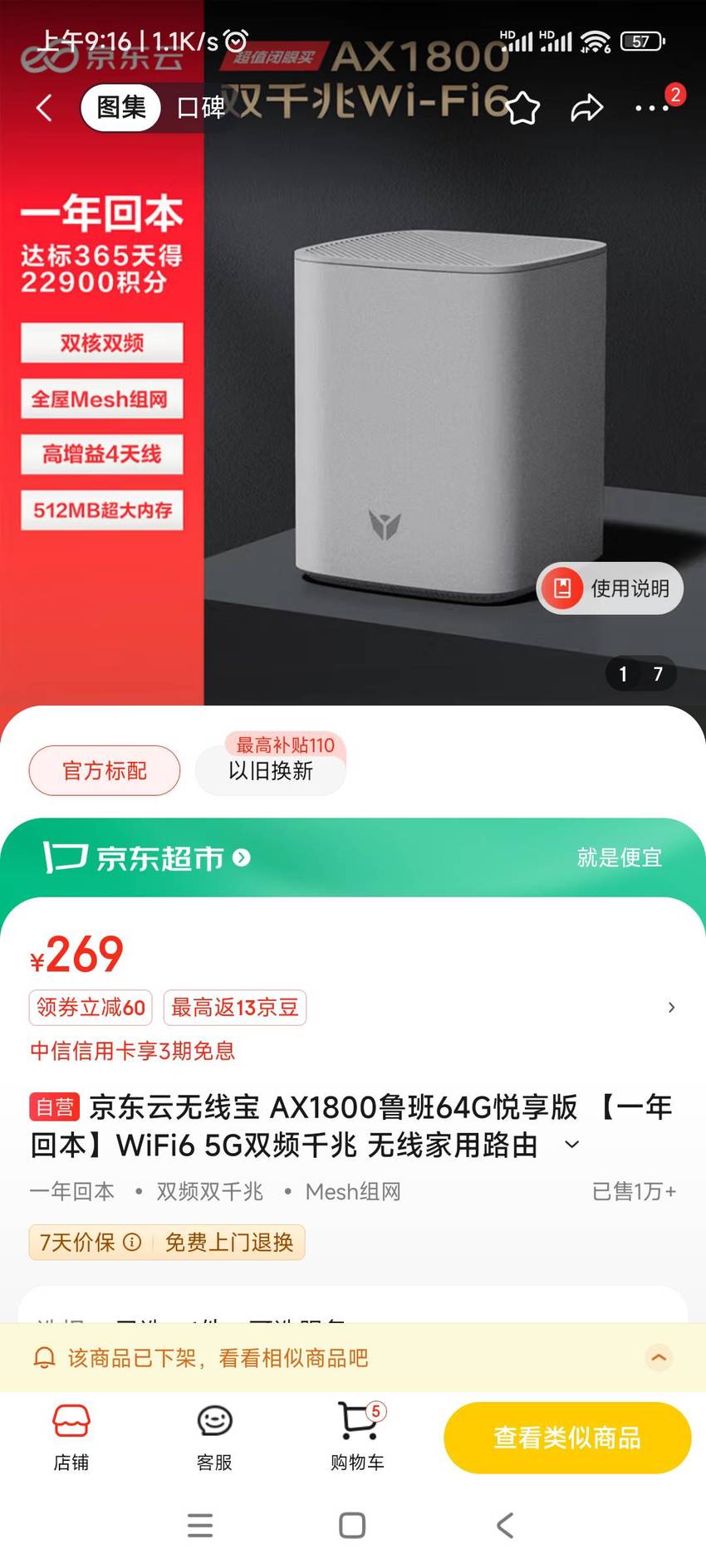706x1568 pixels.
Task: Switch to the 口碑 tab
Action: pos(200,107)
